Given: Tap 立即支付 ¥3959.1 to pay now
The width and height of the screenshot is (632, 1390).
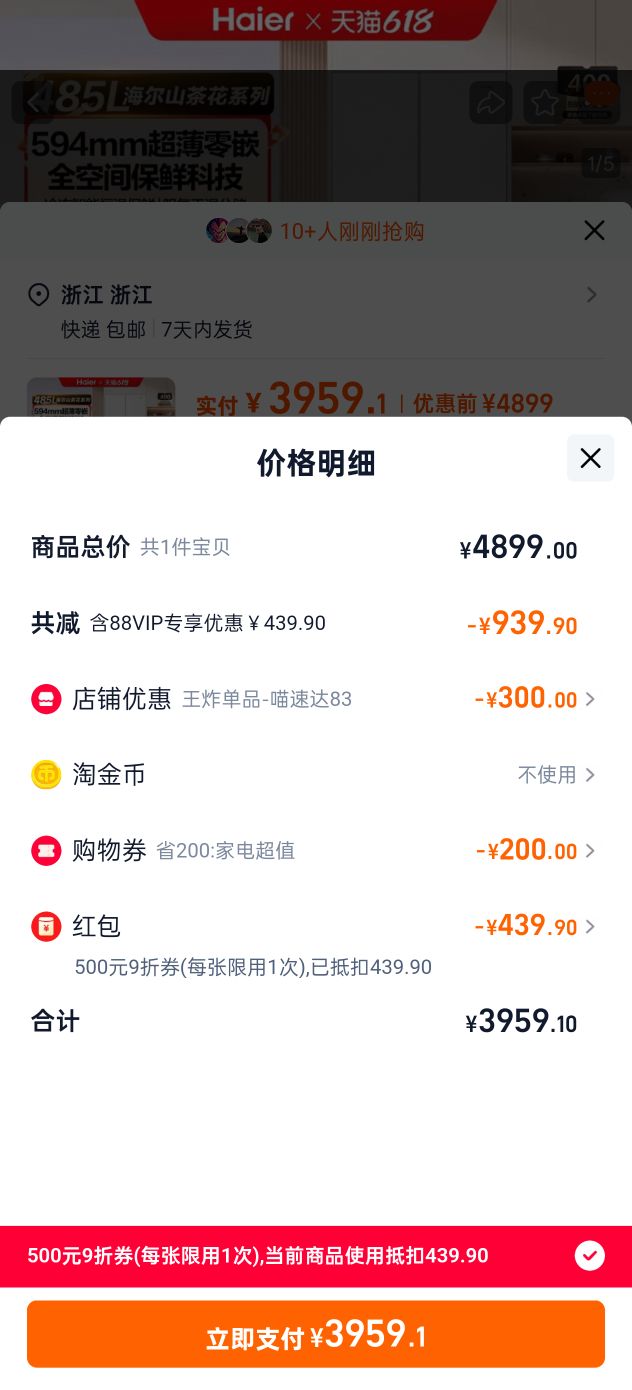Looking at the screenshot, I should tap(316, 1334).
